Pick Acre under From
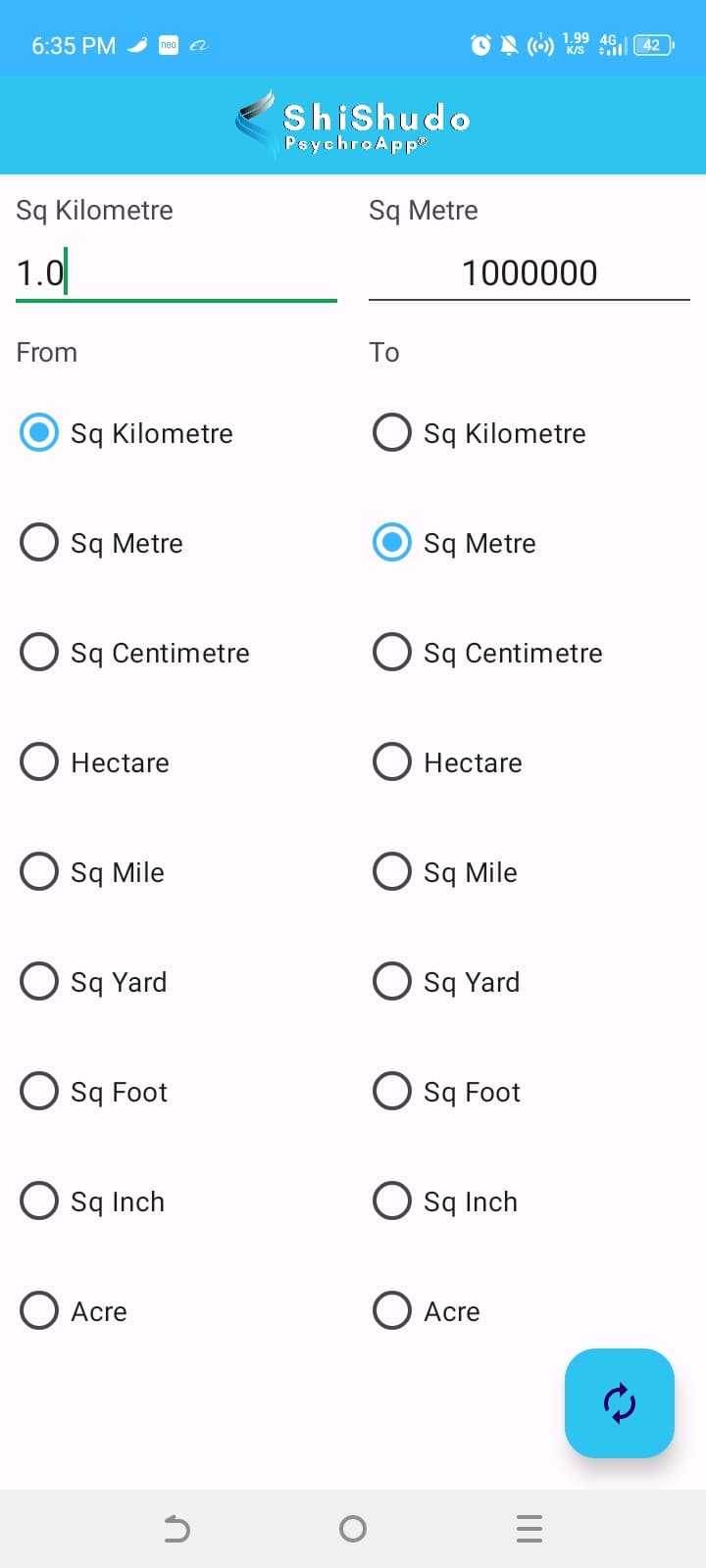Image resolution: width=706 pixels, height=1568 pixels. (x=39, y=1310)
